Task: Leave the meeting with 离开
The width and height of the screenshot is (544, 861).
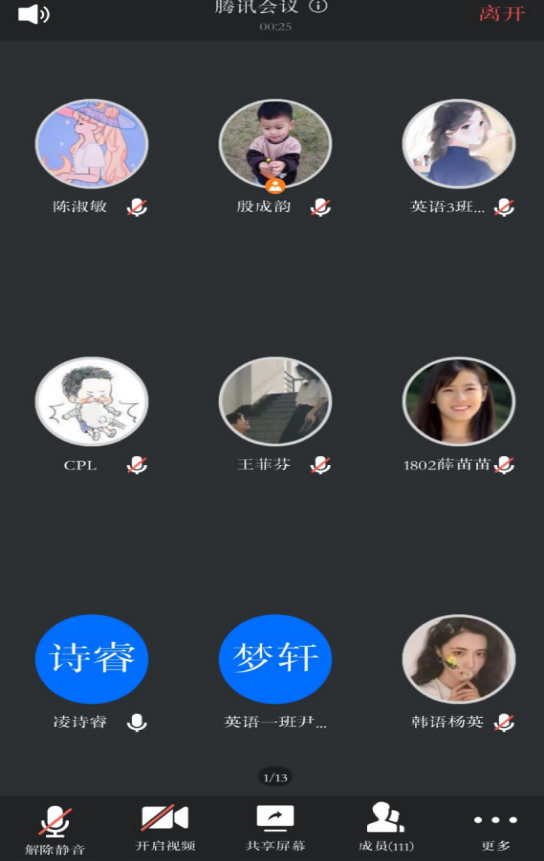Action: pyautogui.click(x=502, y=14)
